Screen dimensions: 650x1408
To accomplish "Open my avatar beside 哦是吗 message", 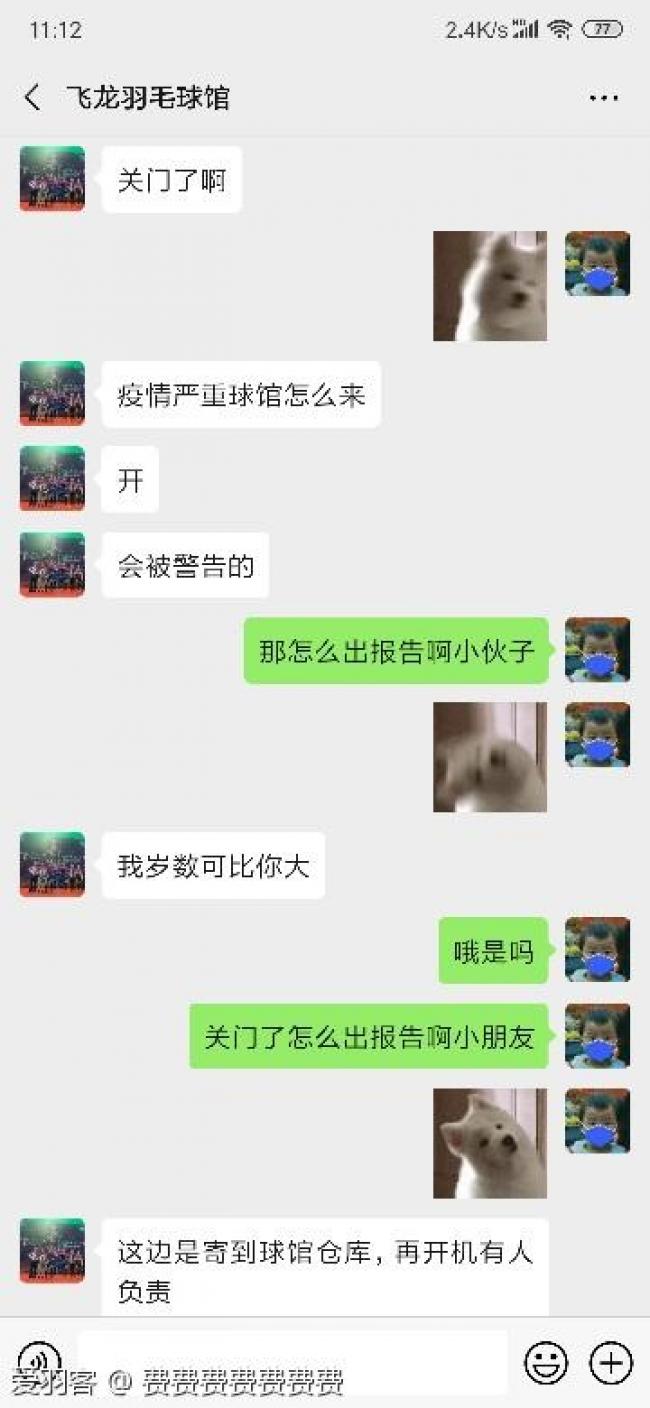I will (597, 950).
